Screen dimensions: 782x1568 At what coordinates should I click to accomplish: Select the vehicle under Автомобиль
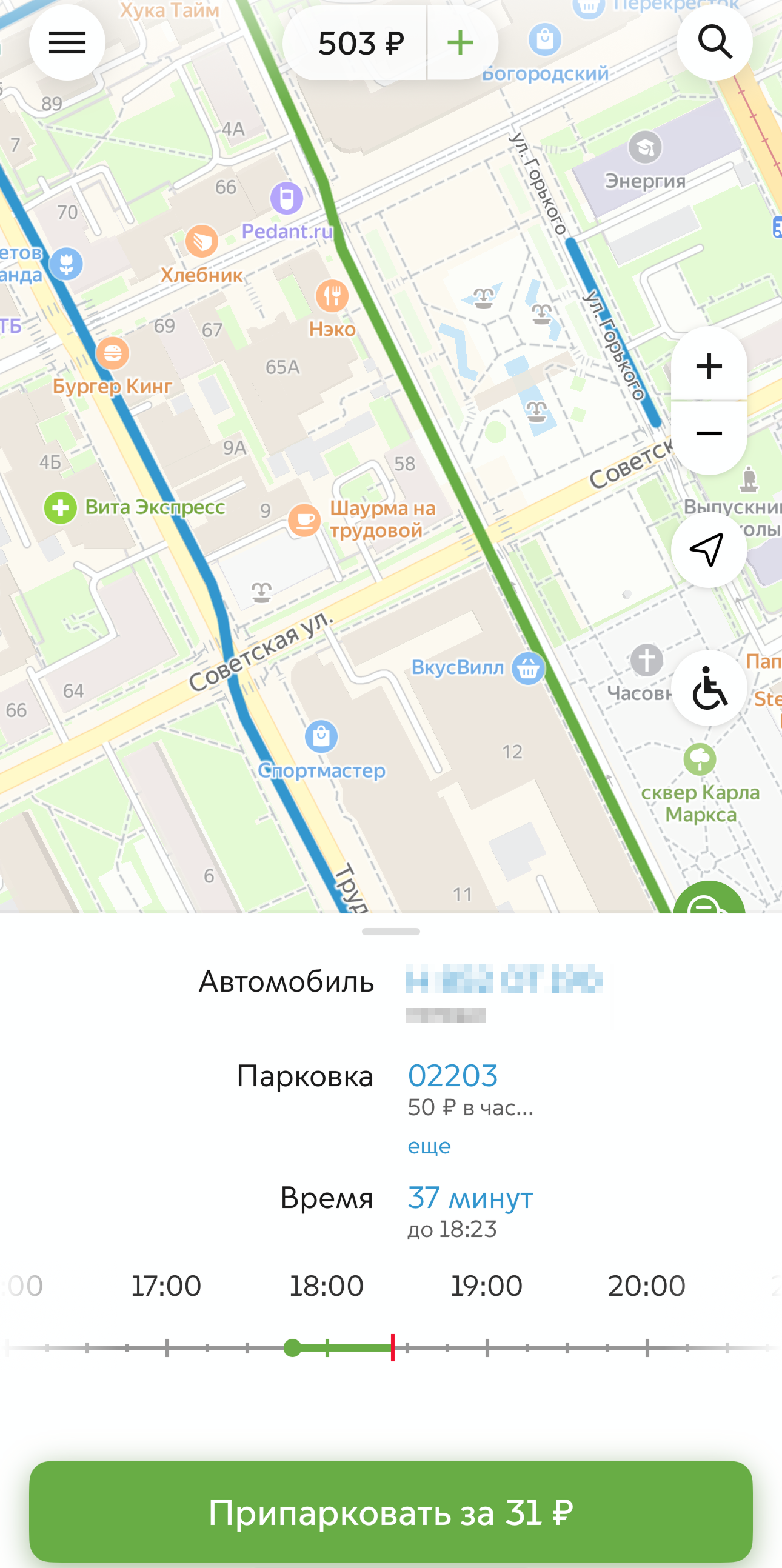(x=504, y=980)
